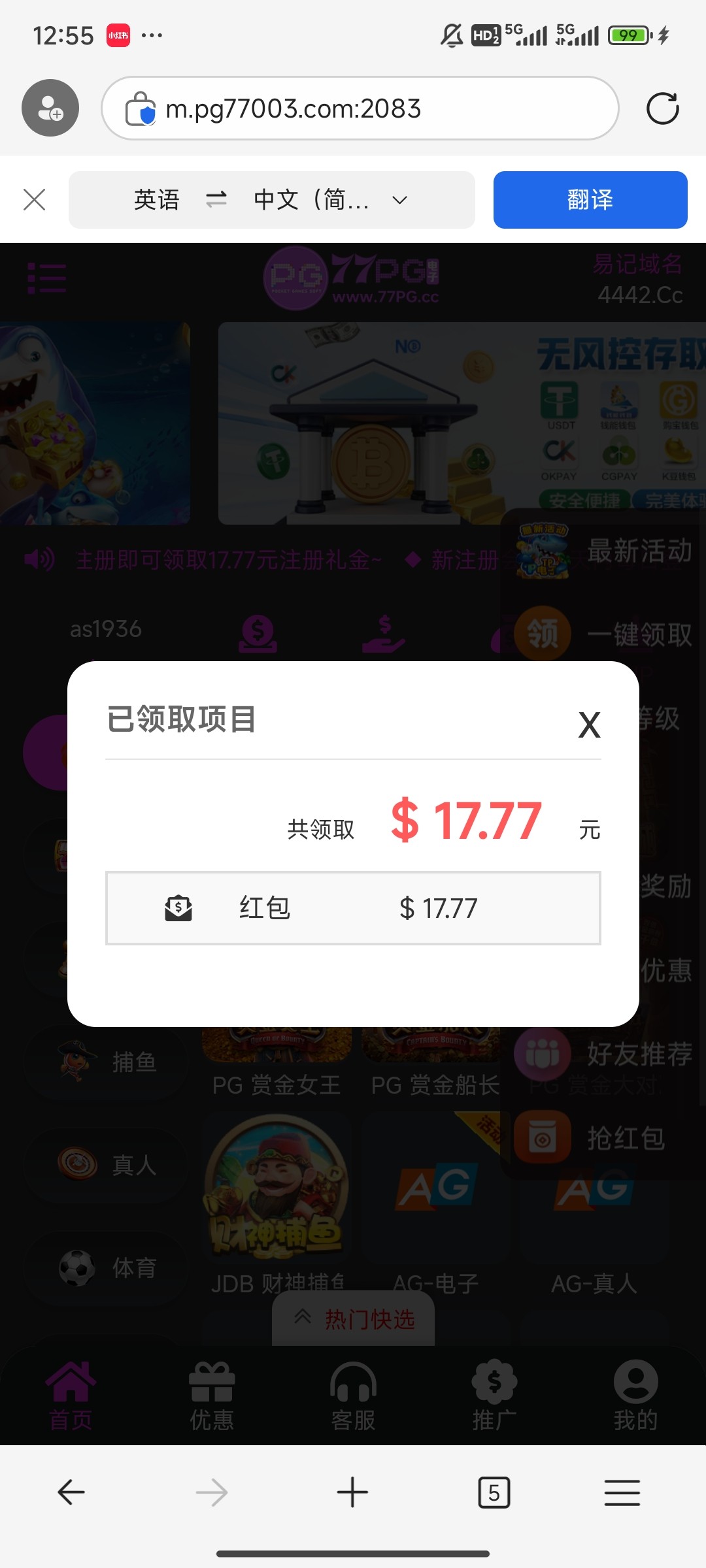Open the browser menu

click(622, 1492)
